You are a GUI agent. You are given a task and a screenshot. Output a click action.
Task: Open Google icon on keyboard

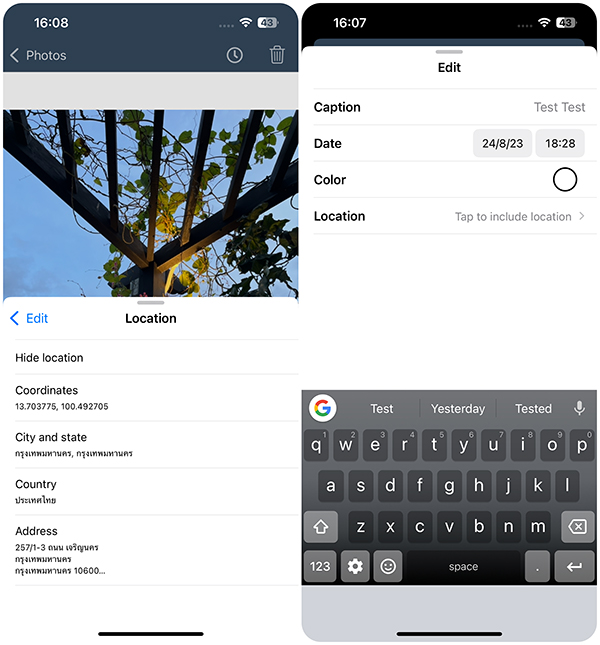tap(322, 408)
